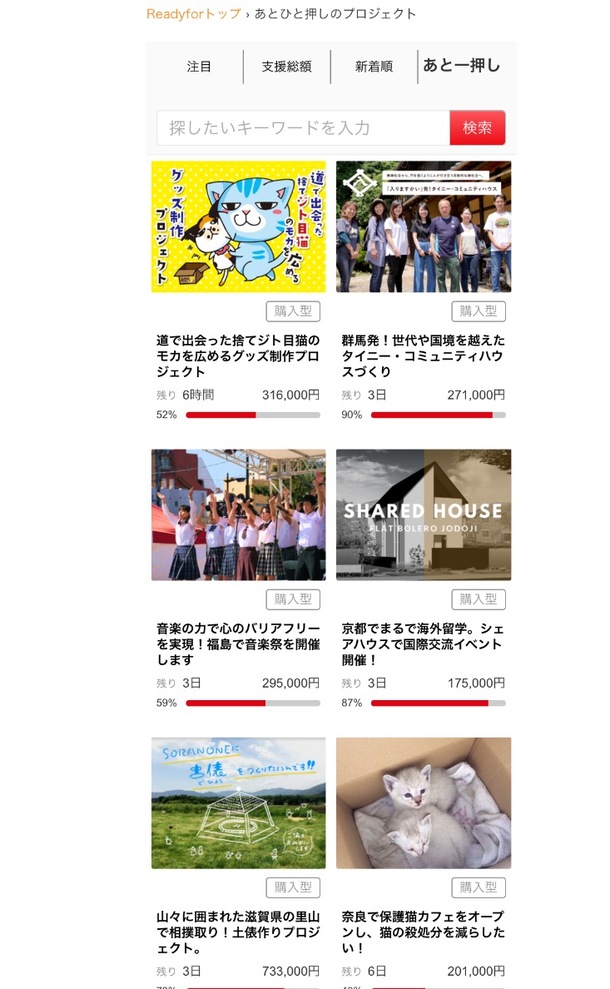
Task: Tap the red 検索 button
Action: click(x=477, y=128)
